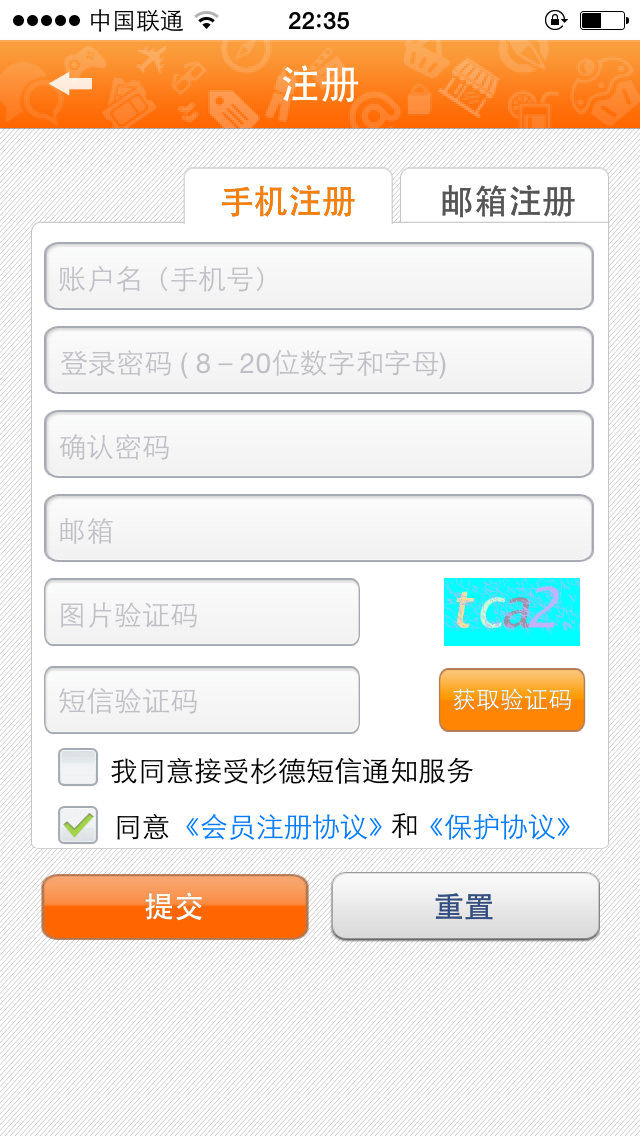Refresh the tca2 captcha image
640x1136 pixels.
(512, 611)
